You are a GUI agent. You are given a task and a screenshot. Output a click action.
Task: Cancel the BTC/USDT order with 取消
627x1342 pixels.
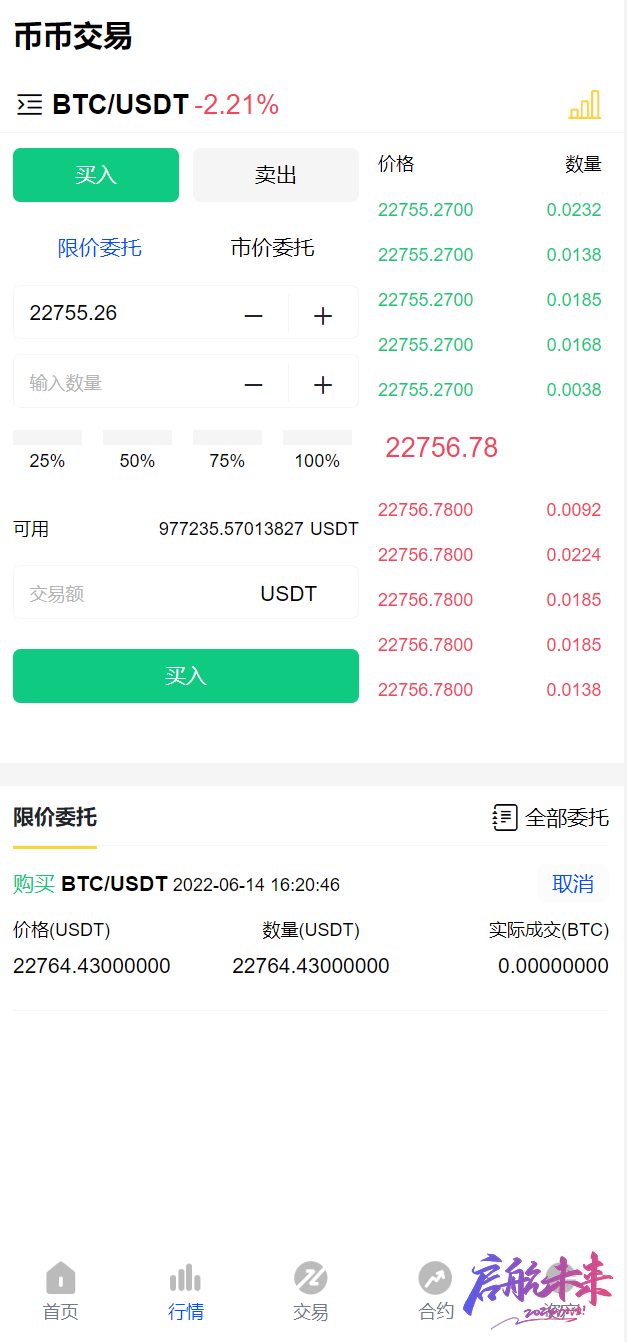point(572,883)
